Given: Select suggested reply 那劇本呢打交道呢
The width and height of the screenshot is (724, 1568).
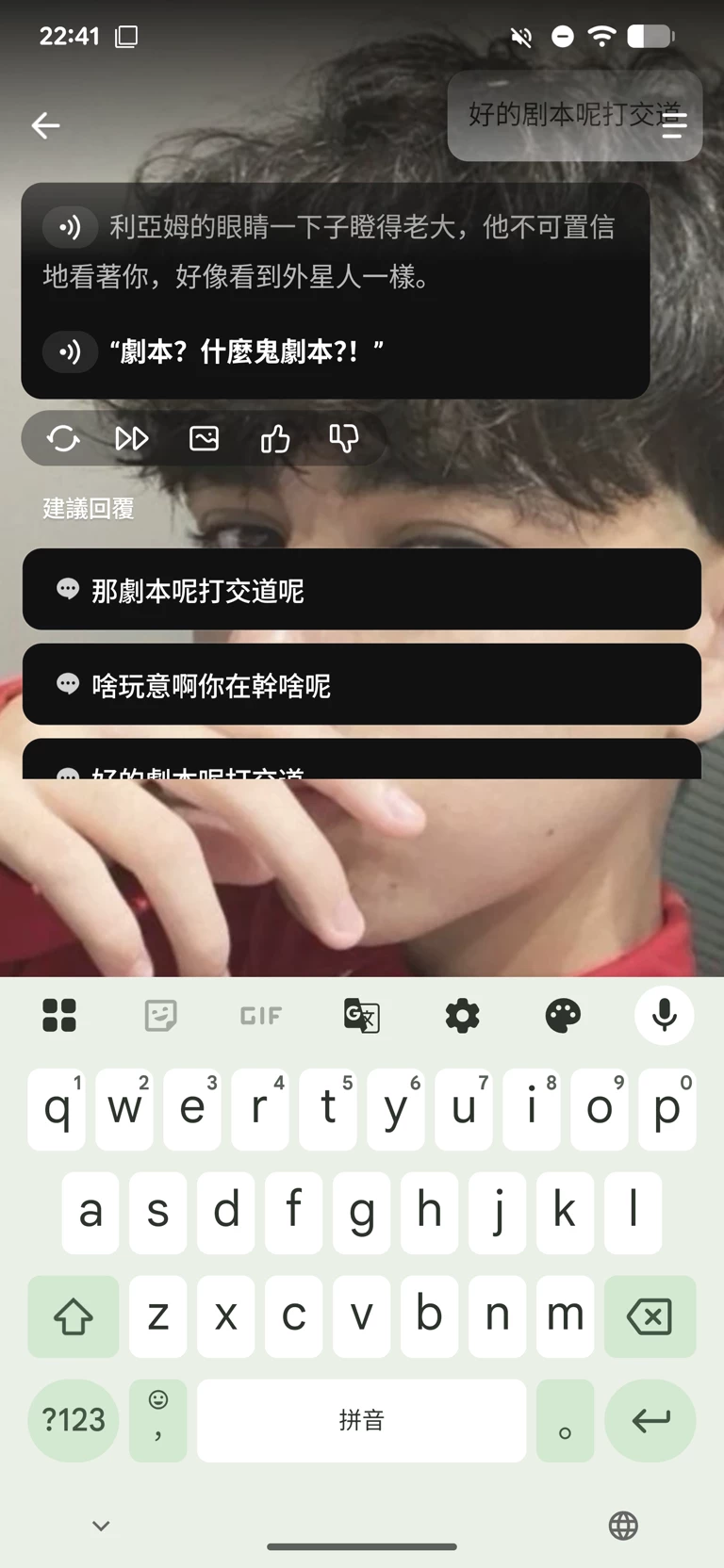Looking at the screenshot, I should point(361,591).
